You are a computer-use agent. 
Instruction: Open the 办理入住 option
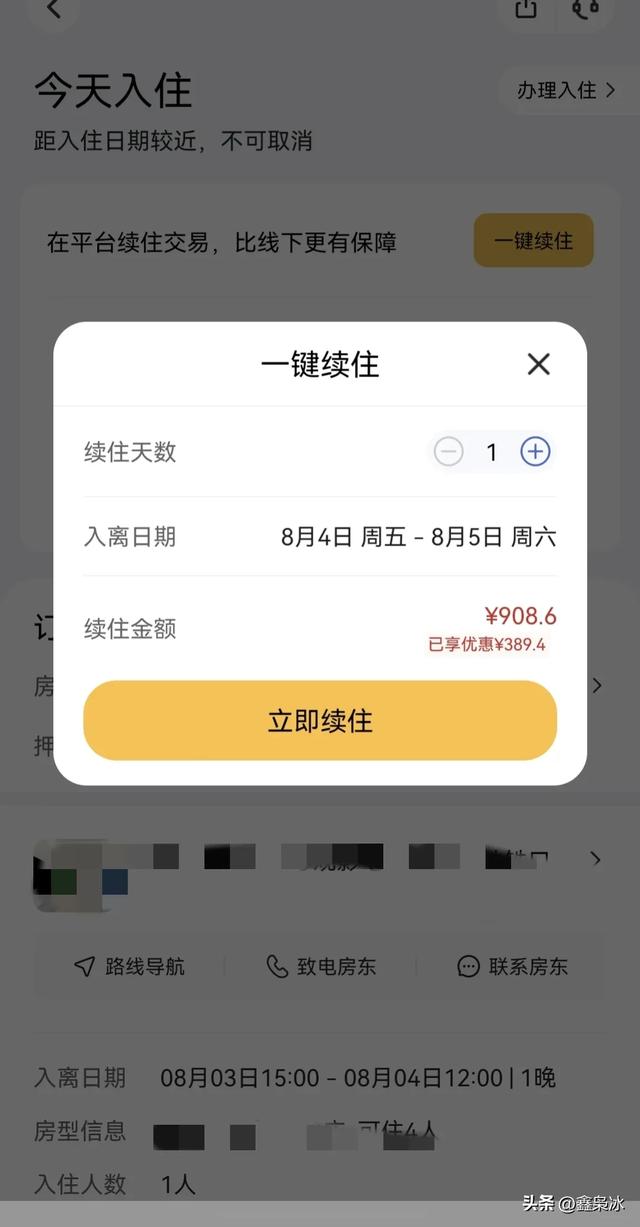tap(566, 91)
